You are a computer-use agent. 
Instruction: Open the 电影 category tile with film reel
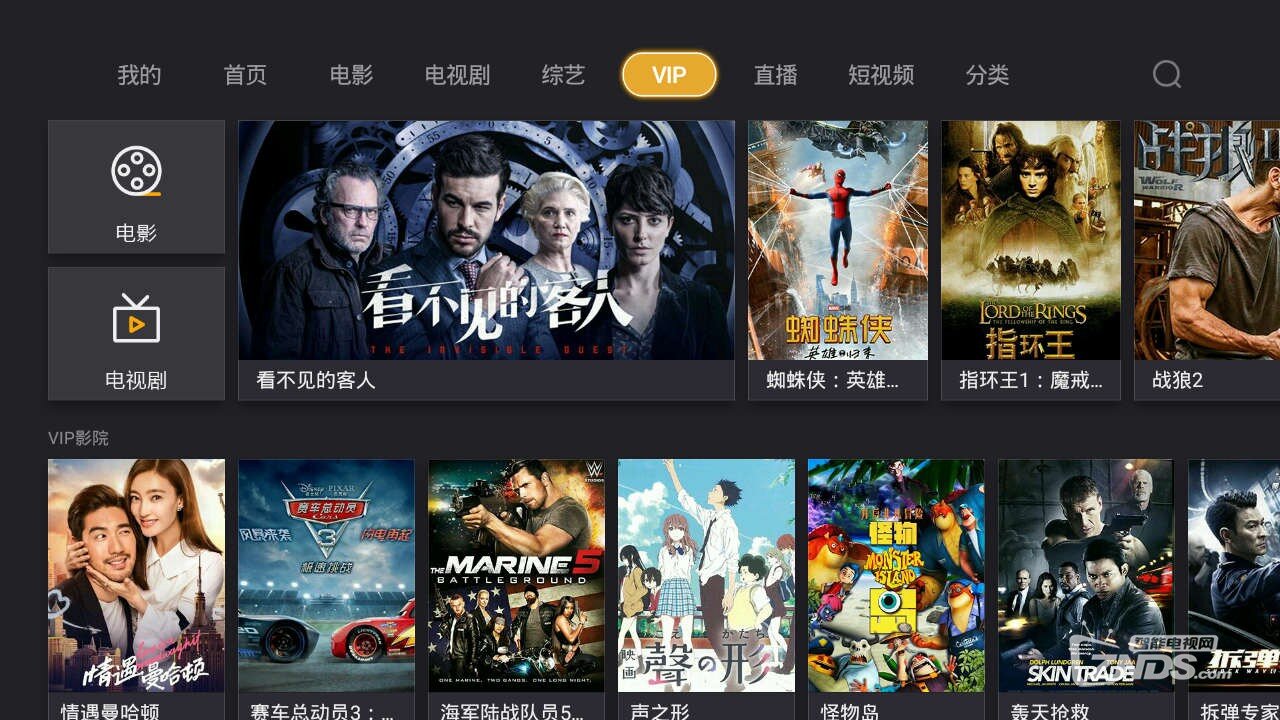click(136, 187)
